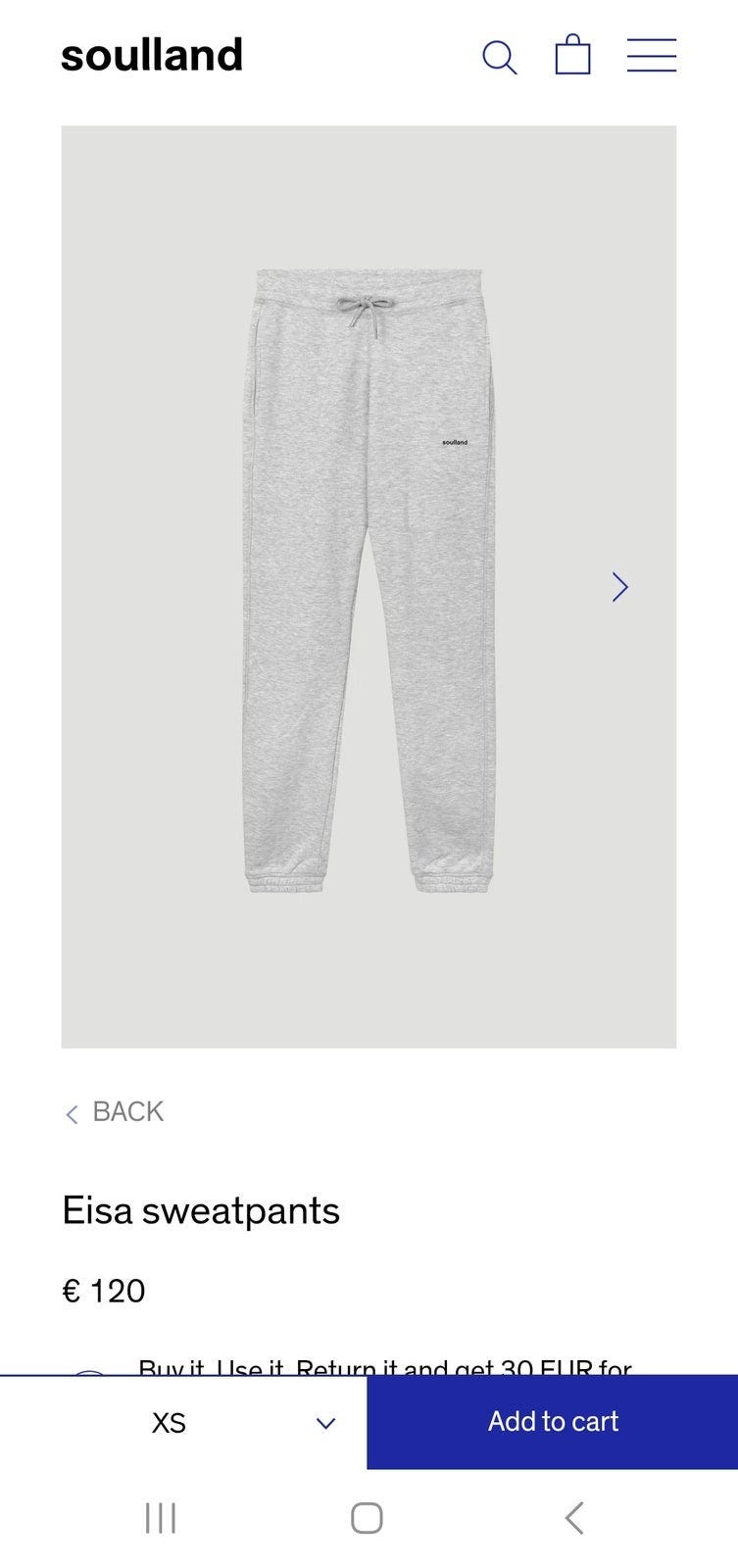Tap the BACK link
Viewport: 738px width, 1568px height.
(x=115, y=1112)
